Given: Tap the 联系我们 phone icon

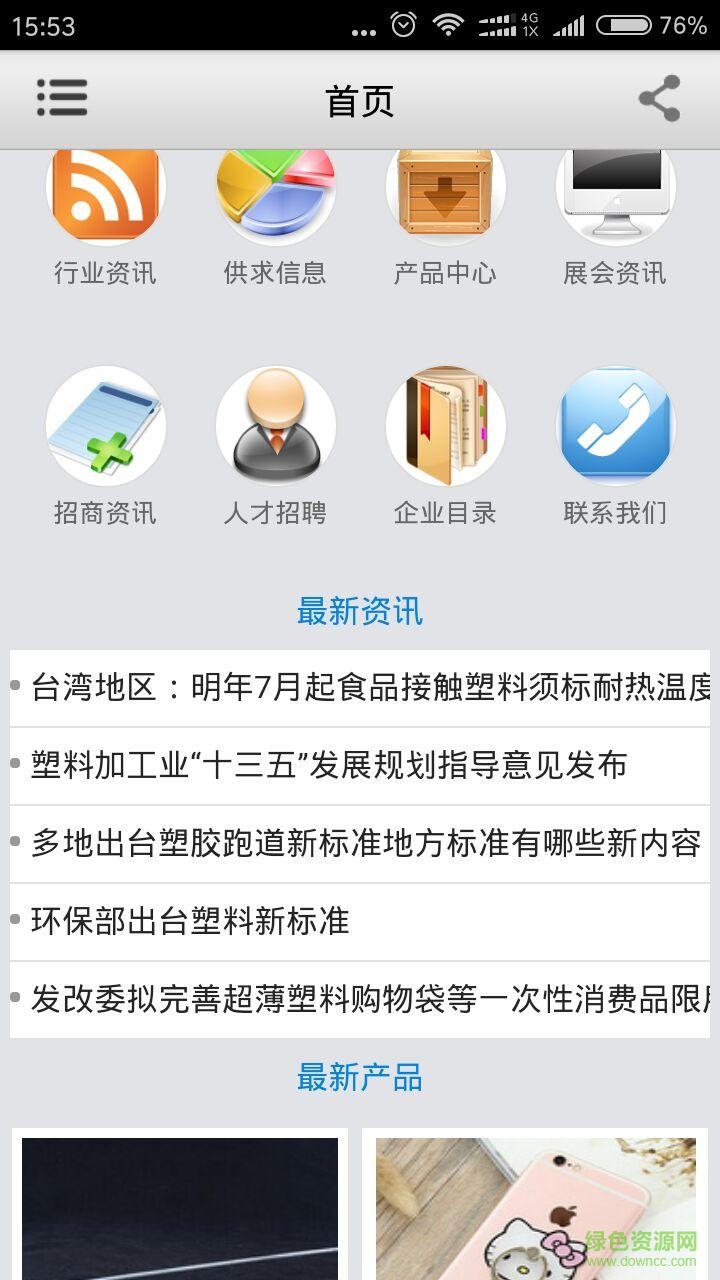Looking at the screenshot, I should click(x=616, y=425).
